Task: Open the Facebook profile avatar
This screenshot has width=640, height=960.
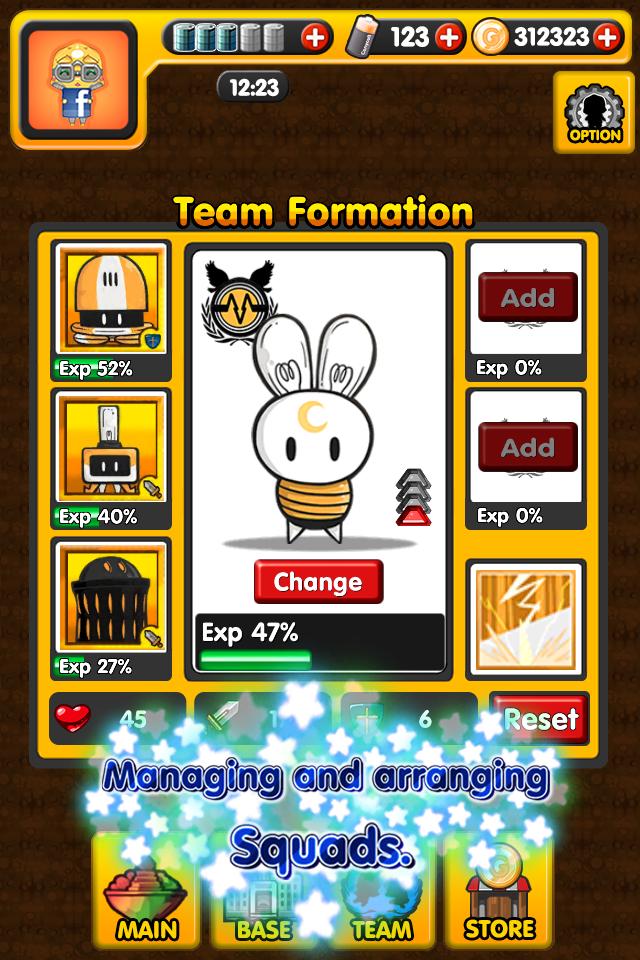Action: [77, 82]
